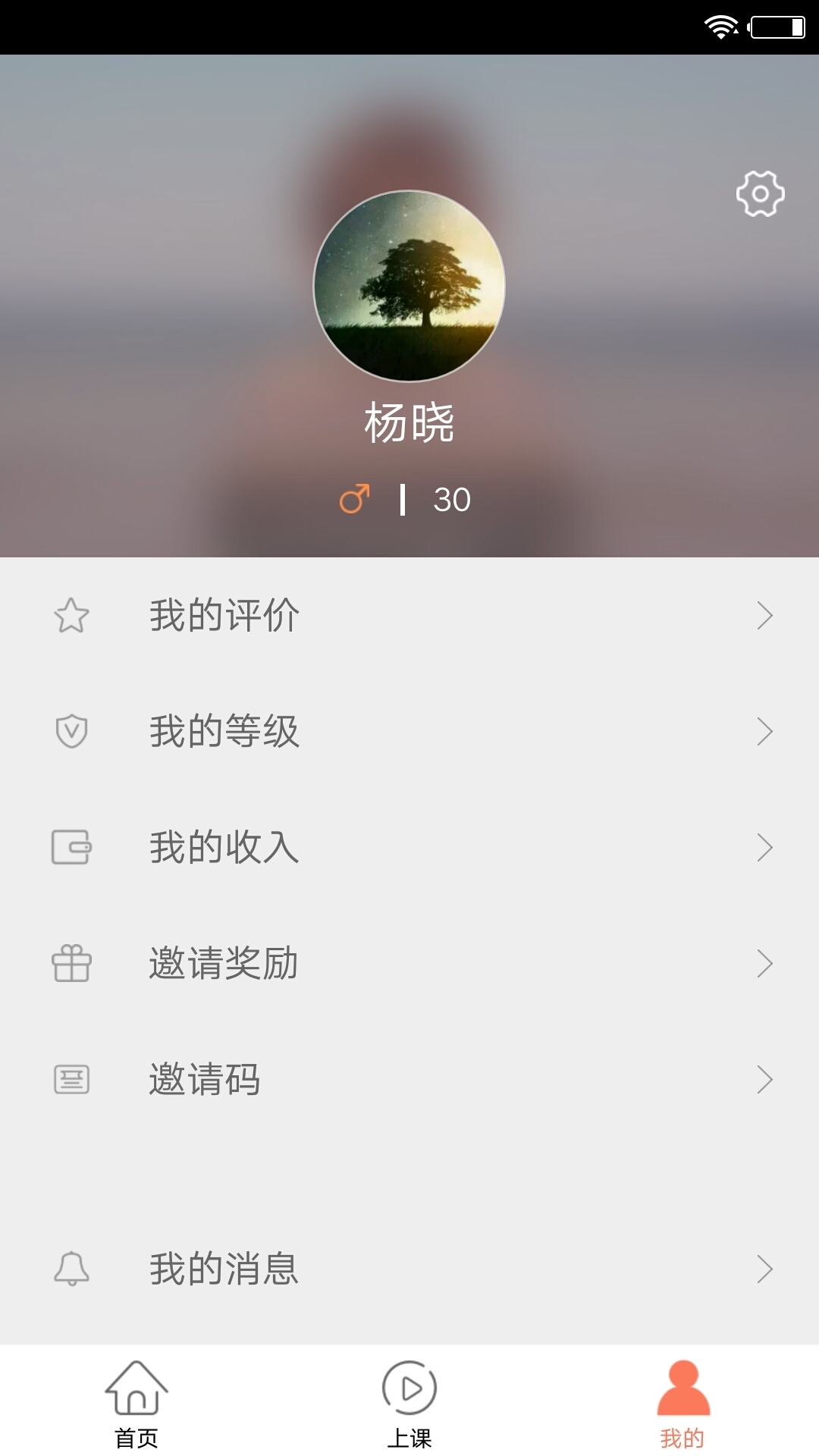Screen dimensions: 819x1456
Task: Tap the tree profile avatar
Action: click(x=409, y=286)
